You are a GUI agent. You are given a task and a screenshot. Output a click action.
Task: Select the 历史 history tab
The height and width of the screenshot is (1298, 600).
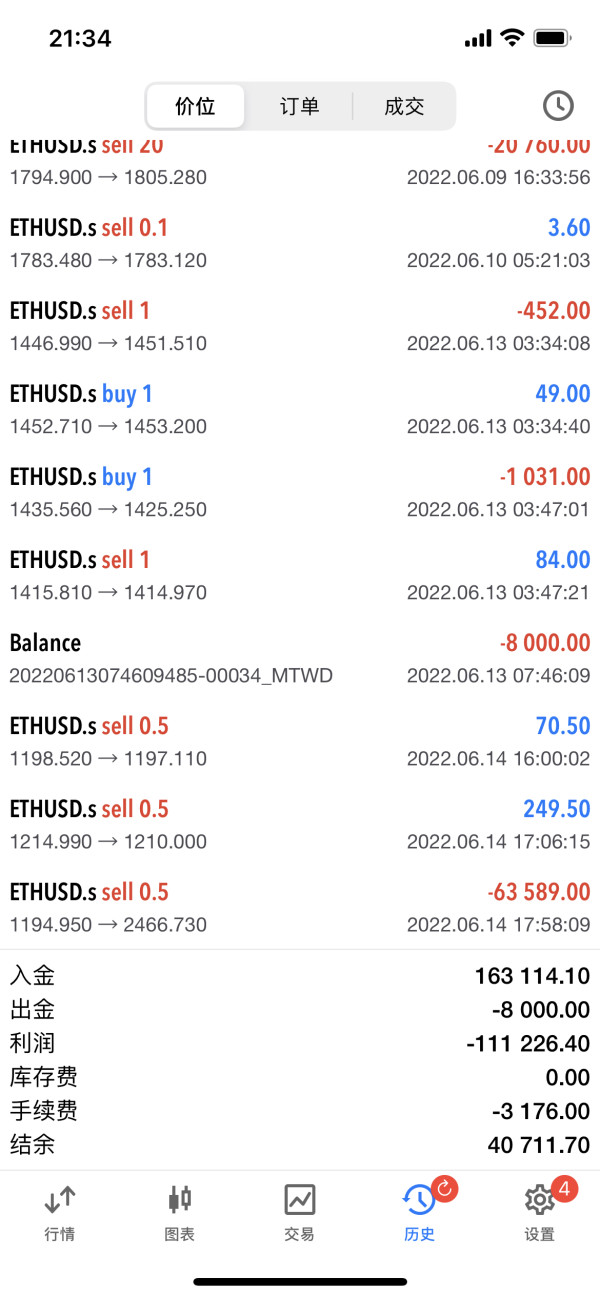pos(420,1212)
